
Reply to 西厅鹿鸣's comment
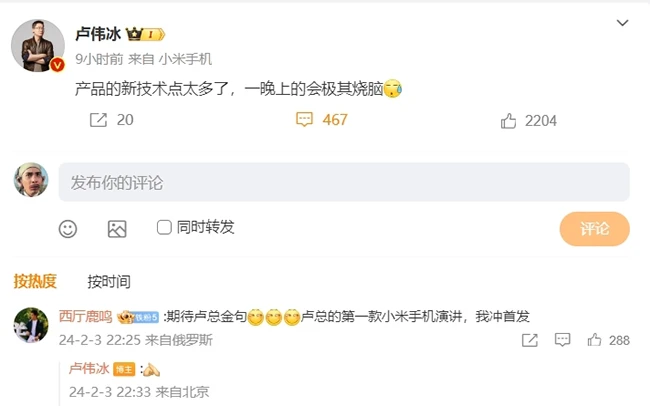[562, 340]
